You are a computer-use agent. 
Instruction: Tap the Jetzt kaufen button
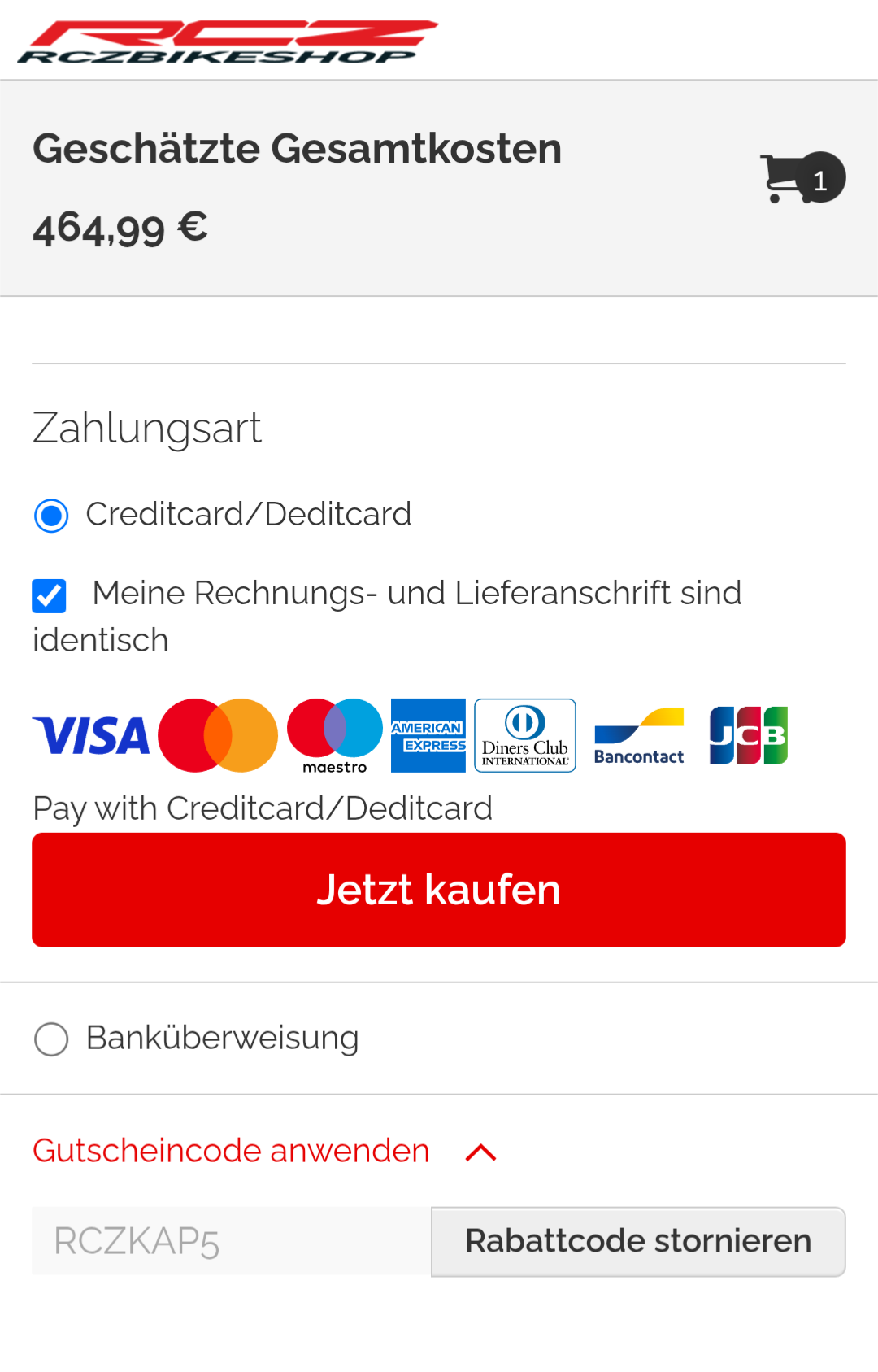[439, 890]
